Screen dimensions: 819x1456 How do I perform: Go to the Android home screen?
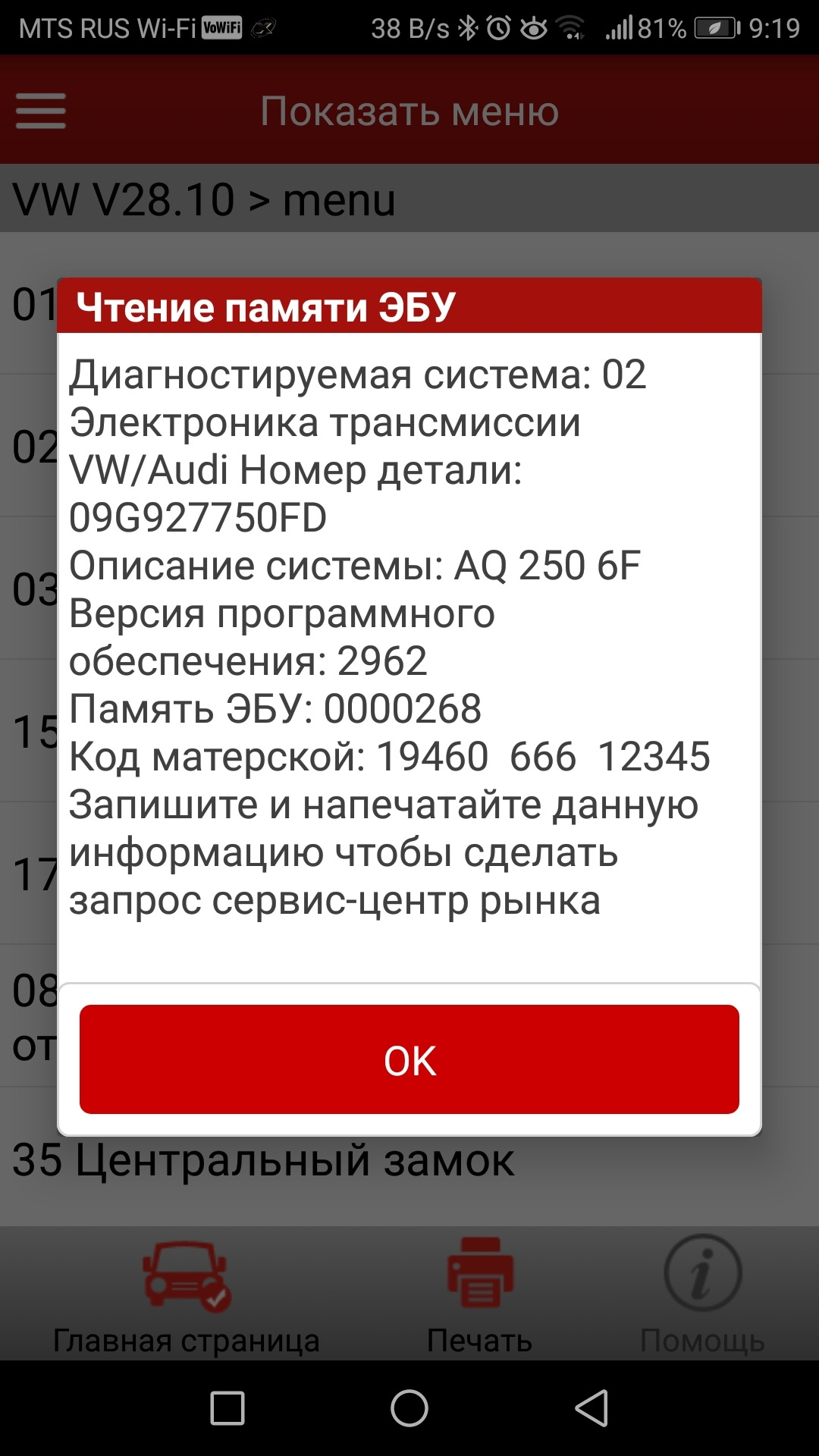click(x=409, y=1408)
